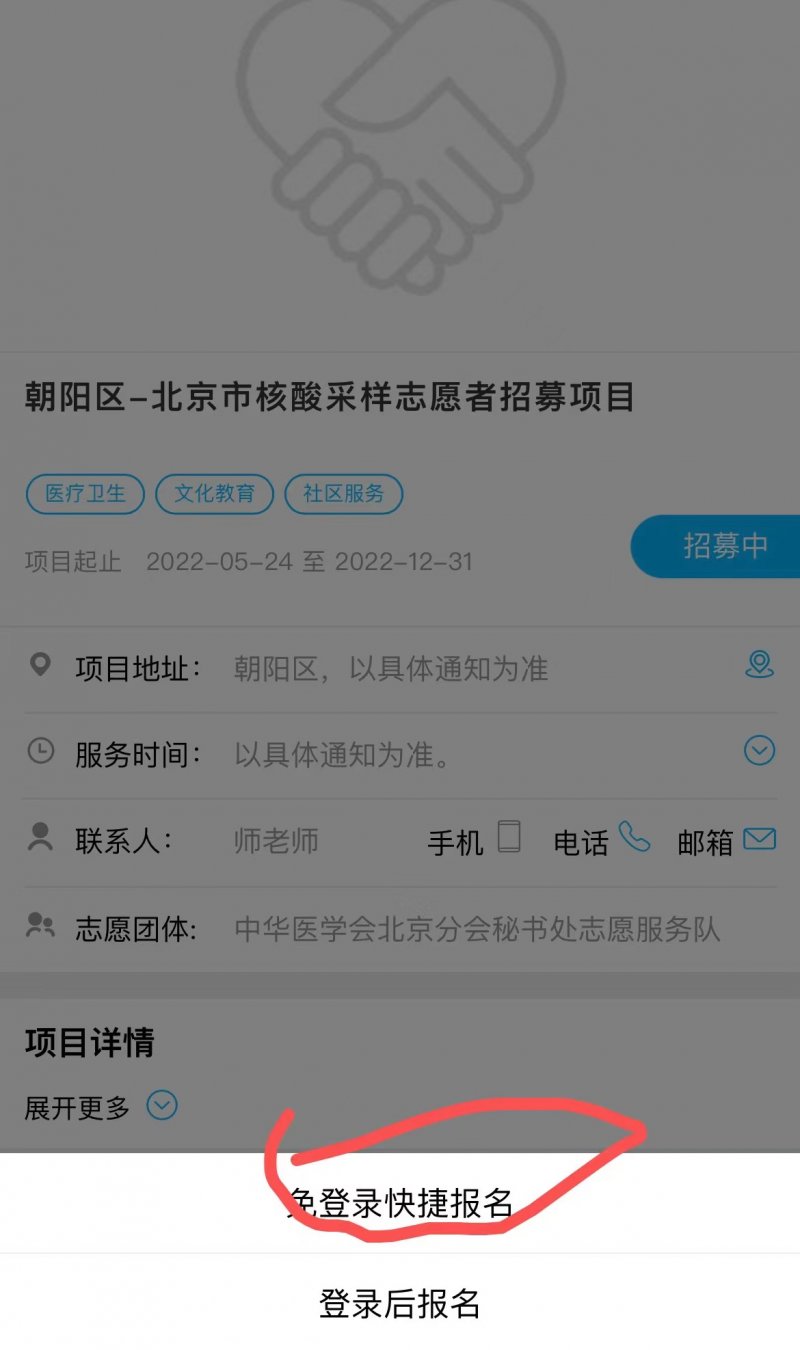Select 登录后报名 to sign up after login
Image resolution: width=800 pixels, height=1350 pixels.
click(400, 1304)
